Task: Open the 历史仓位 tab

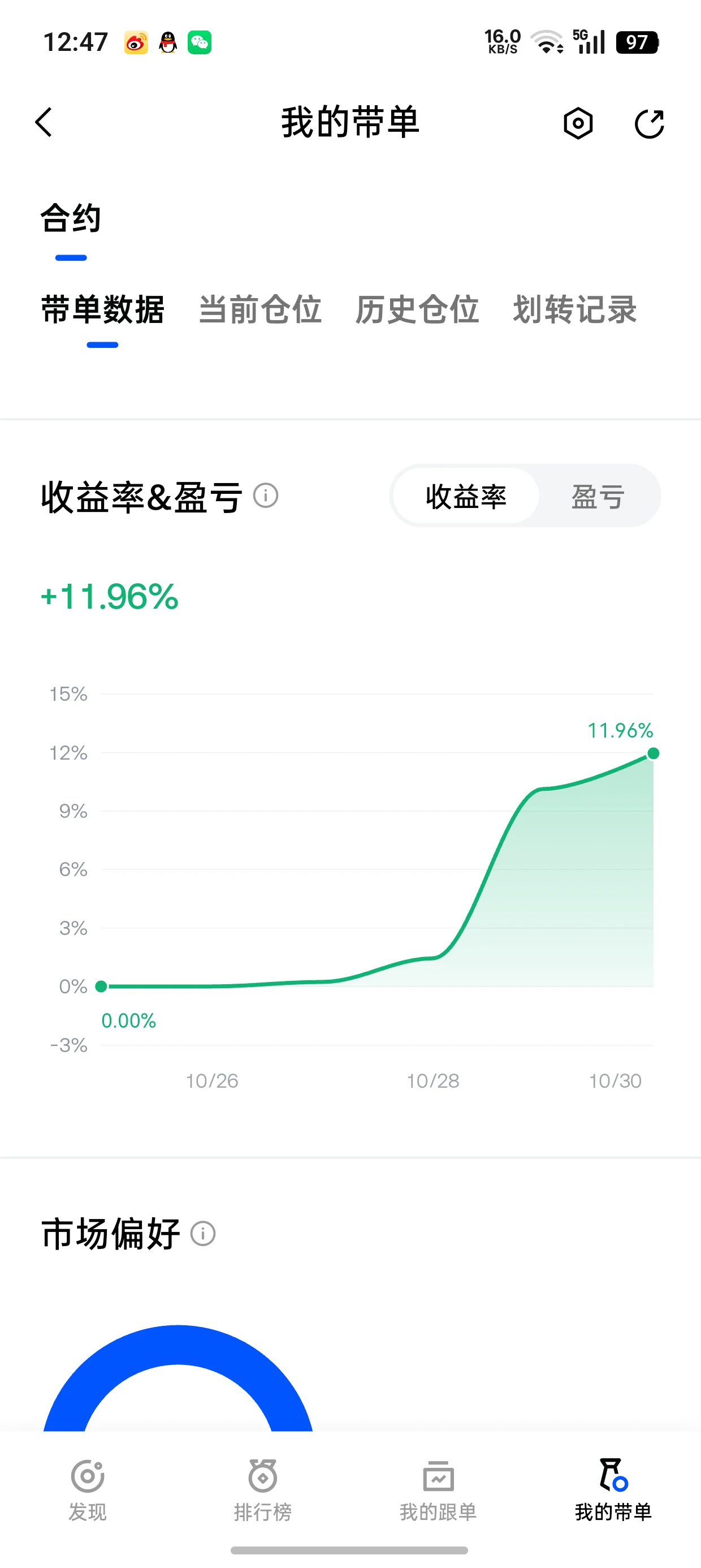Action: pos(417,309)
